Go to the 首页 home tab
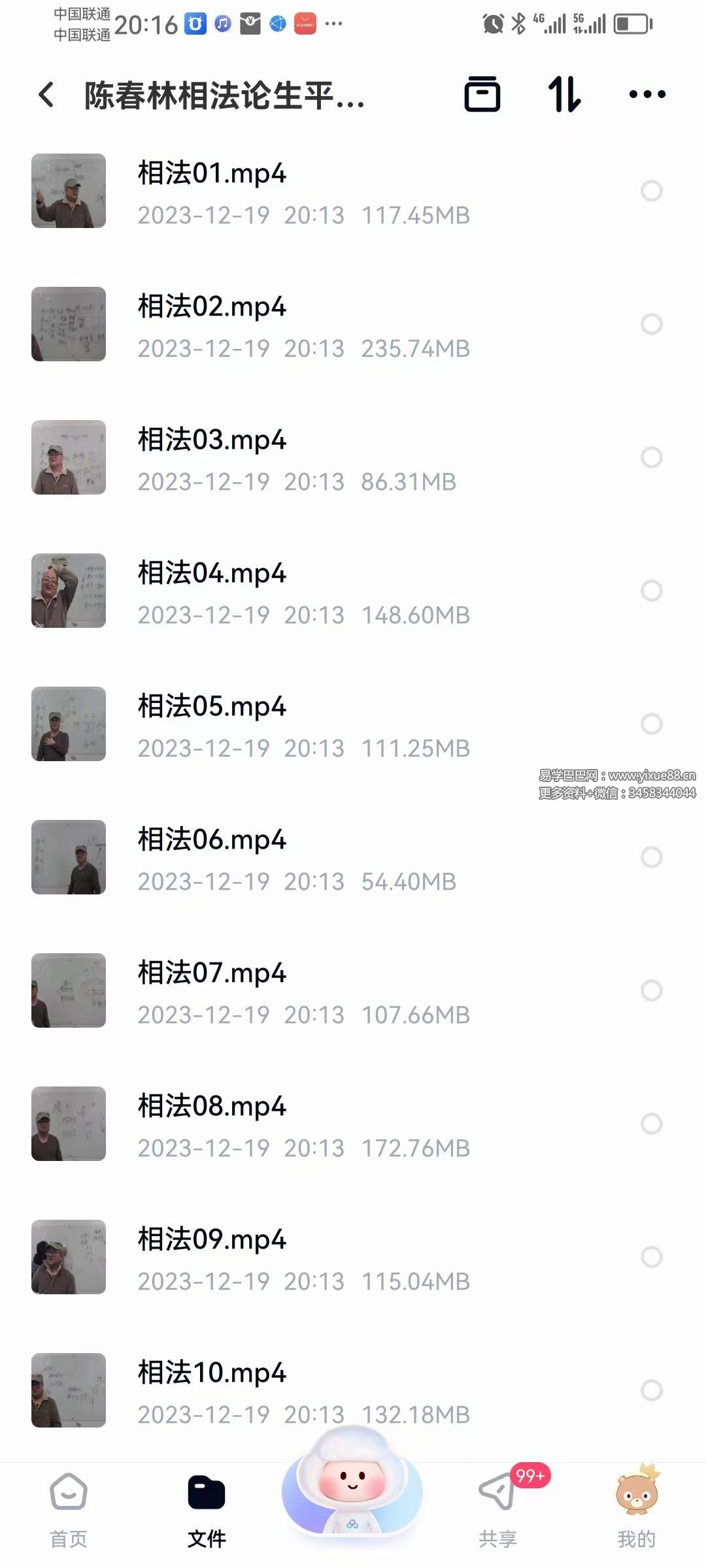 coord(68,1503)
